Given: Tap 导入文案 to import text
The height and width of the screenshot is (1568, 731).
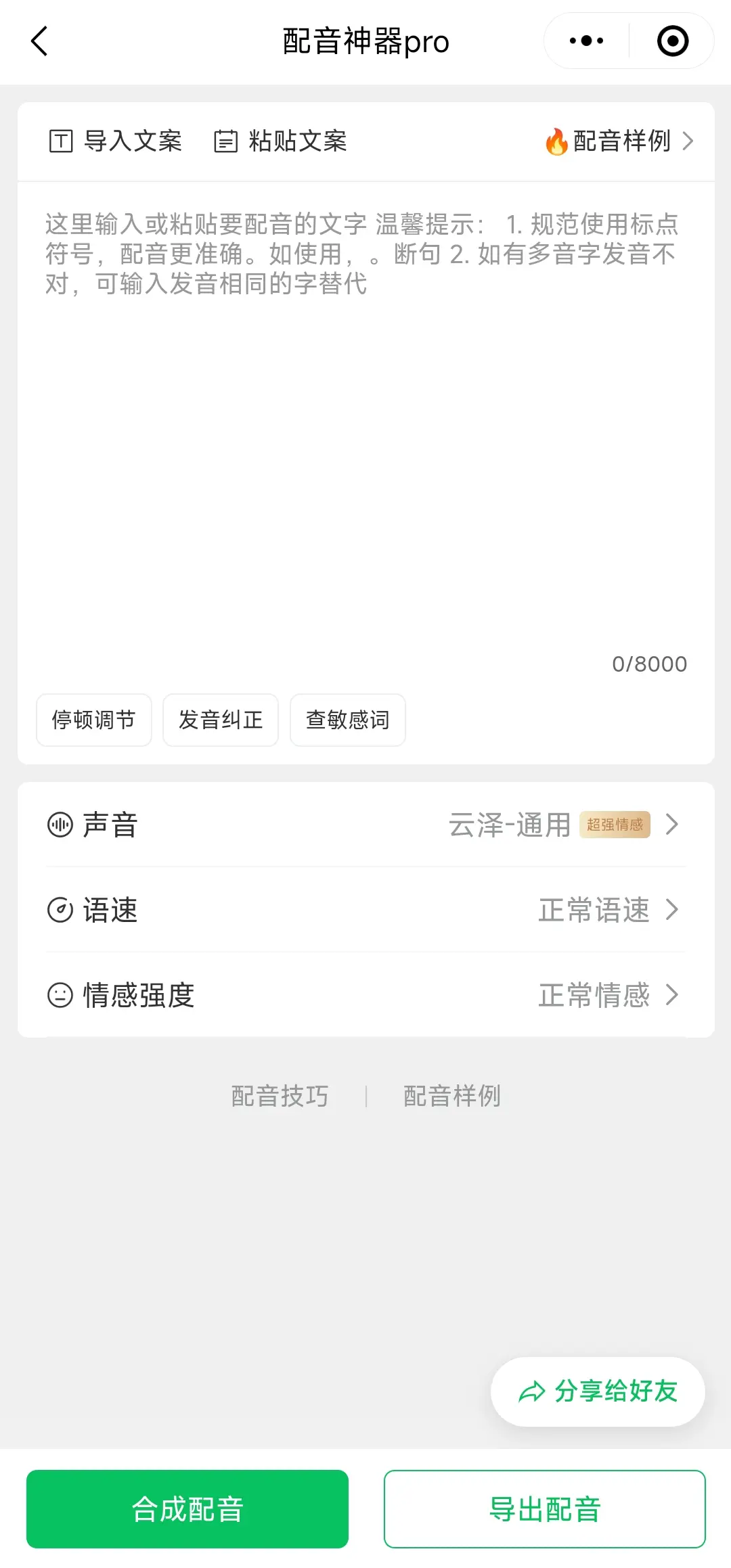Looking at the screenshot, I should click(116, 141).
